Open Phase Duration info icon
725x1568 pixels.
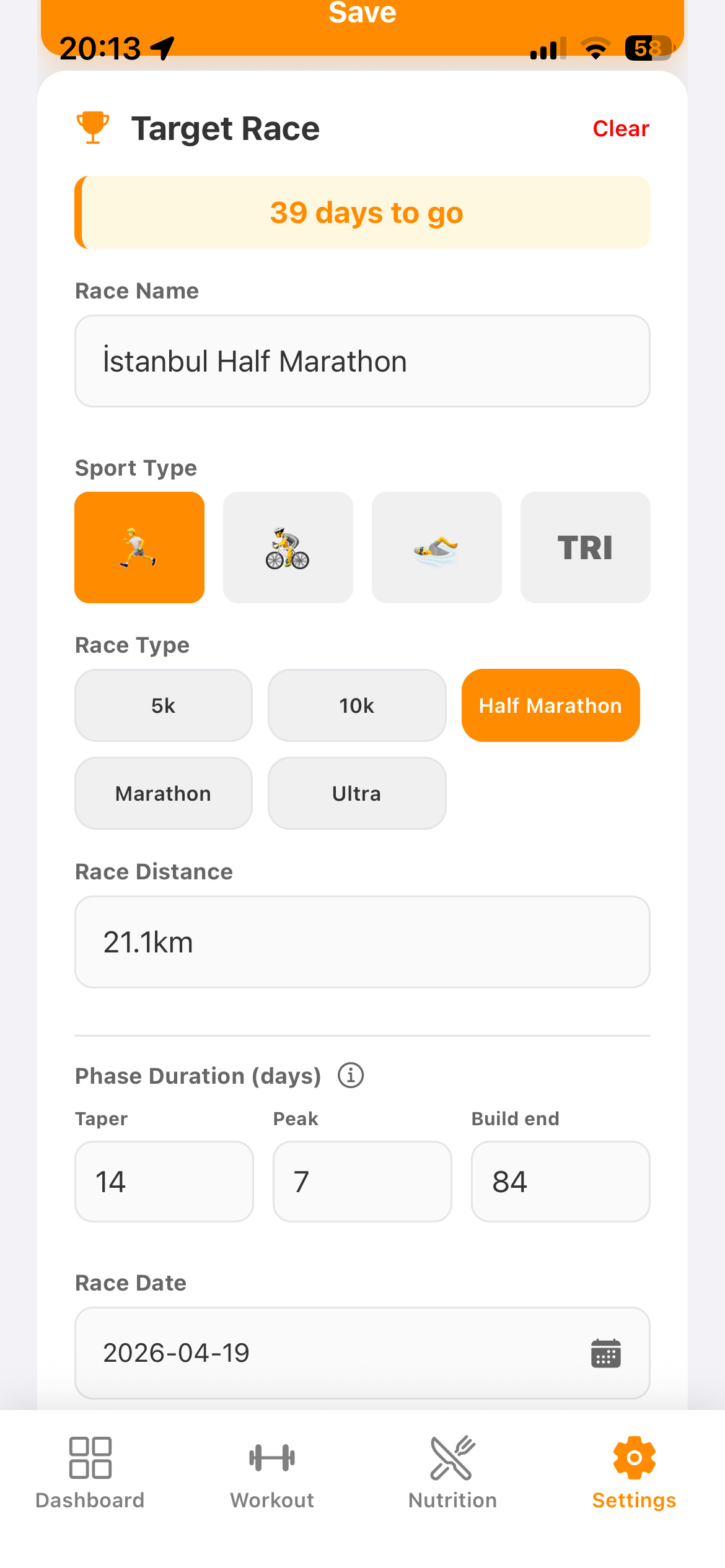pos(351,1076)
